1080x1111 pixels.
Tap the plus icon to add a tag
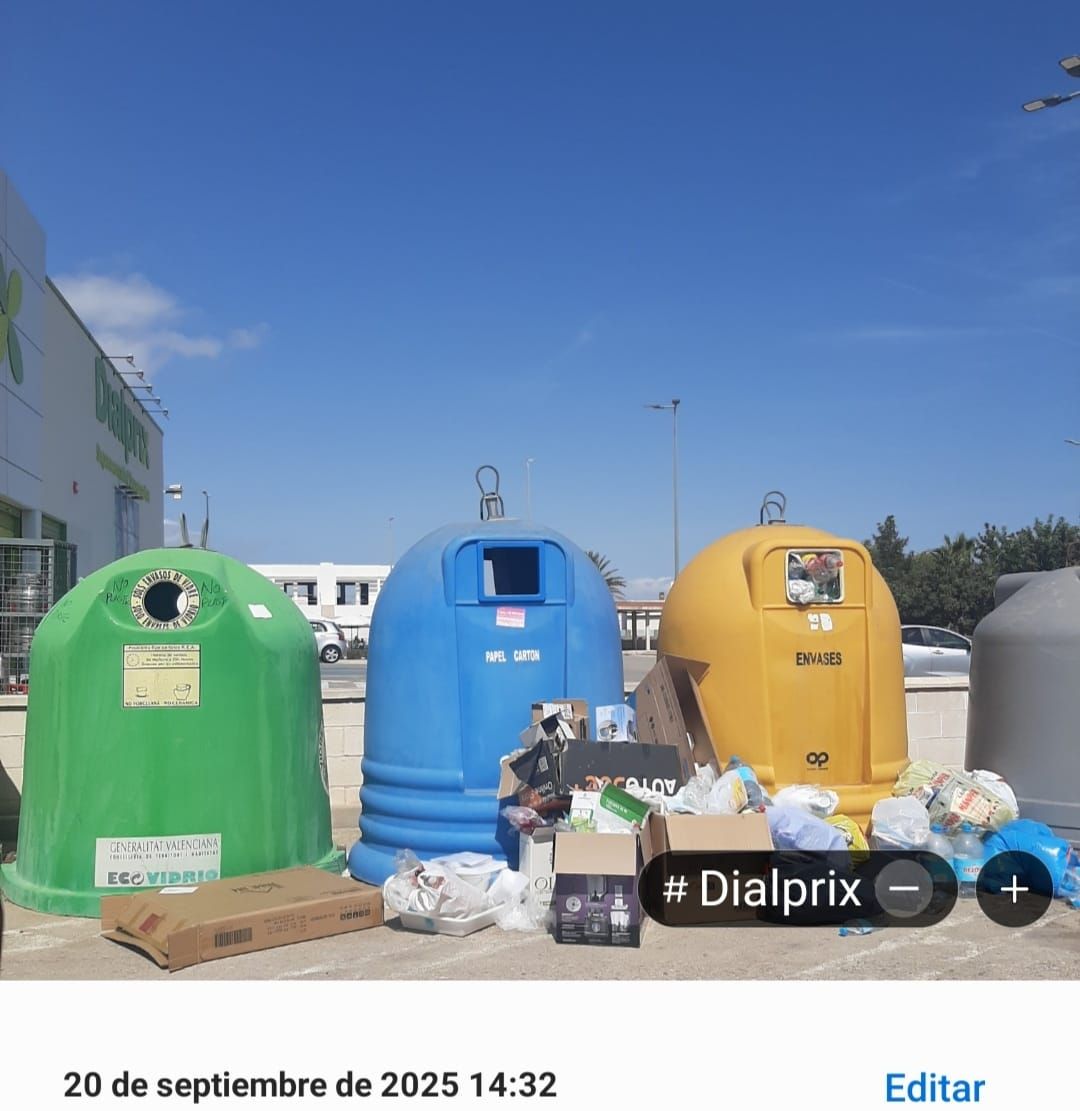coord(1015,888)
